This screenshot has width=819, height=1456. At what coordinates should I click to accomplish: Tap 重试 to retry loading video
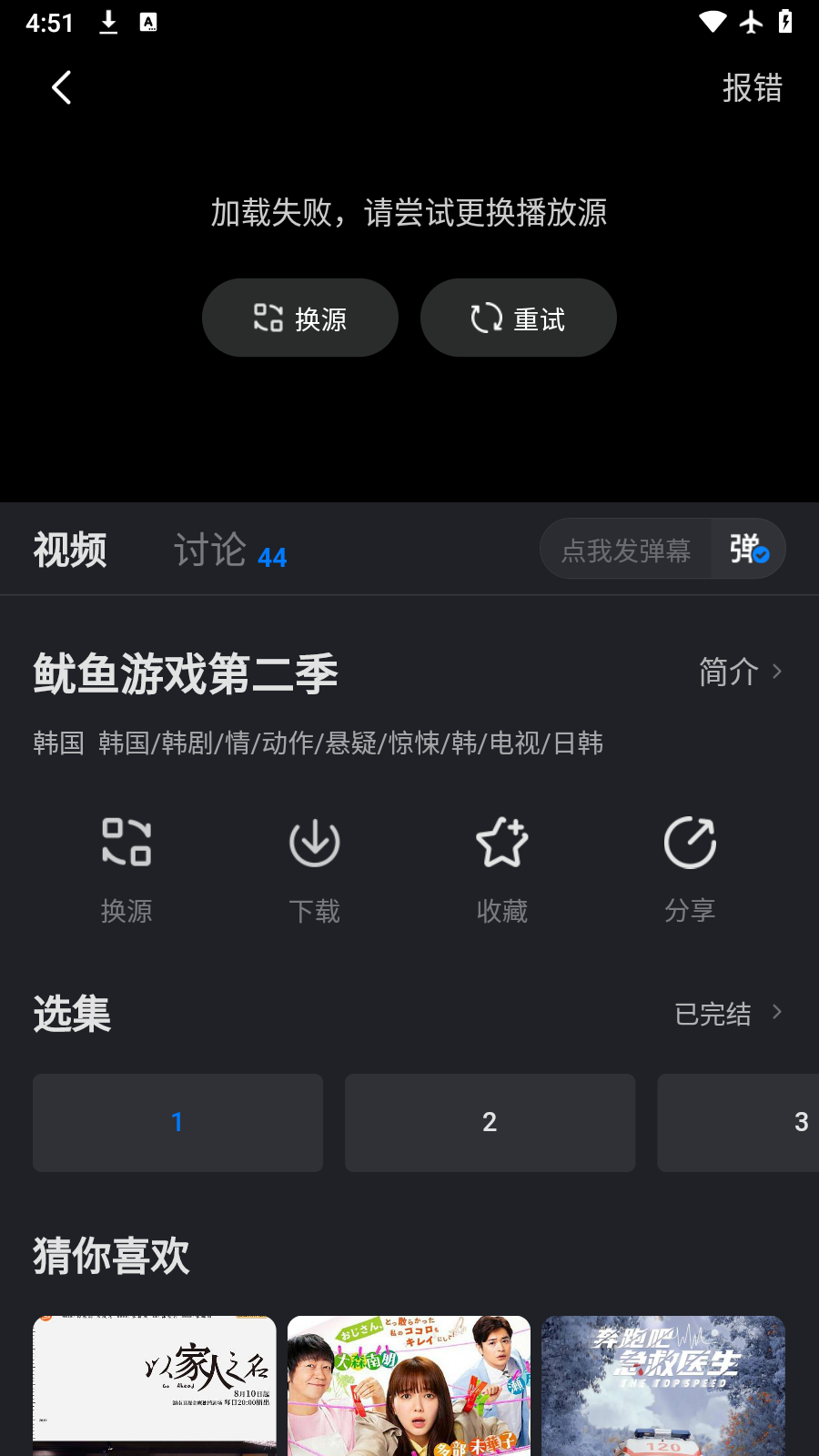click(x=518, y=318)
